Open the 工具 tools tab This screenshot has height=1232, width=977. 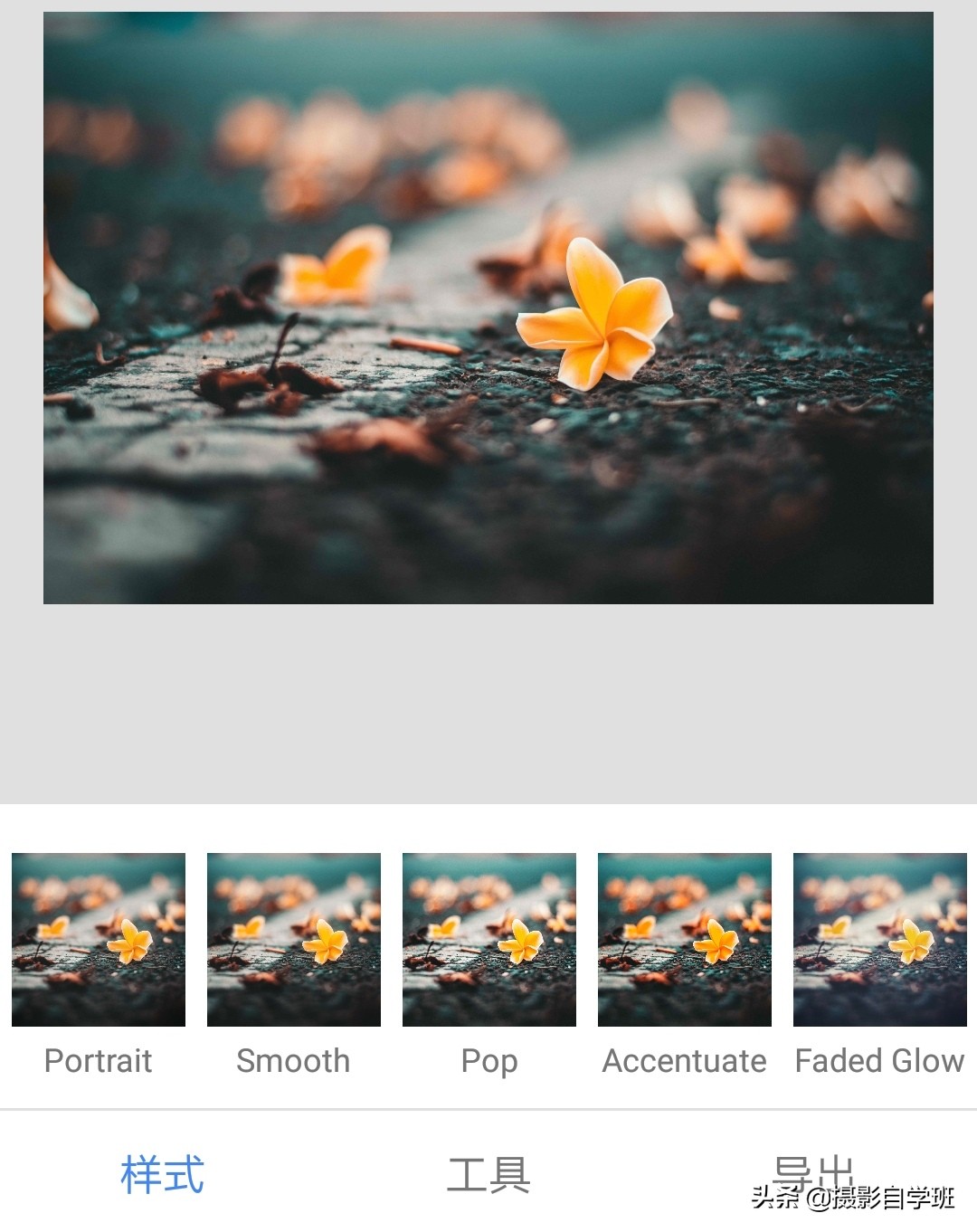(488, 1174)
